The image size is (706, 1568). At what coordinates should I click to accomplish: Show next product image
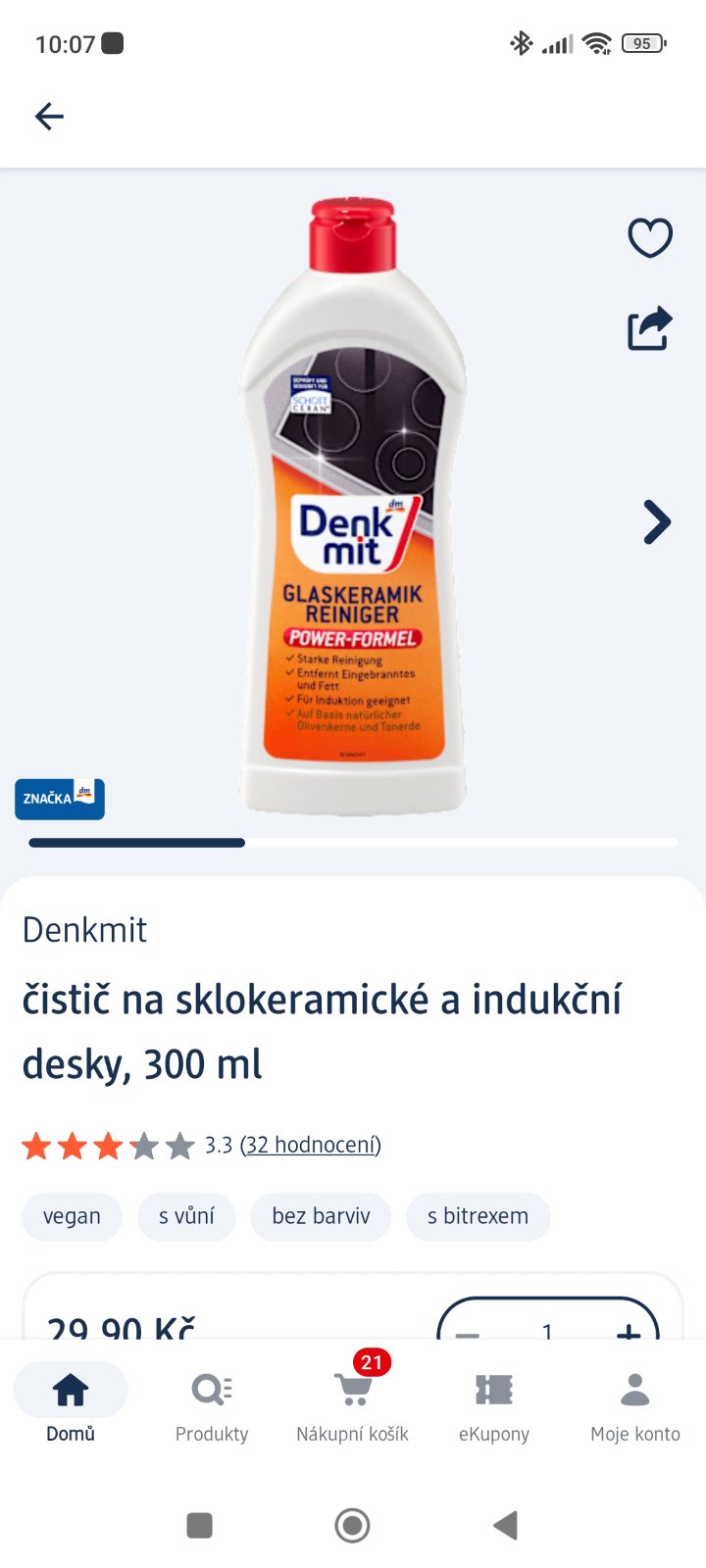click(656, 522)
